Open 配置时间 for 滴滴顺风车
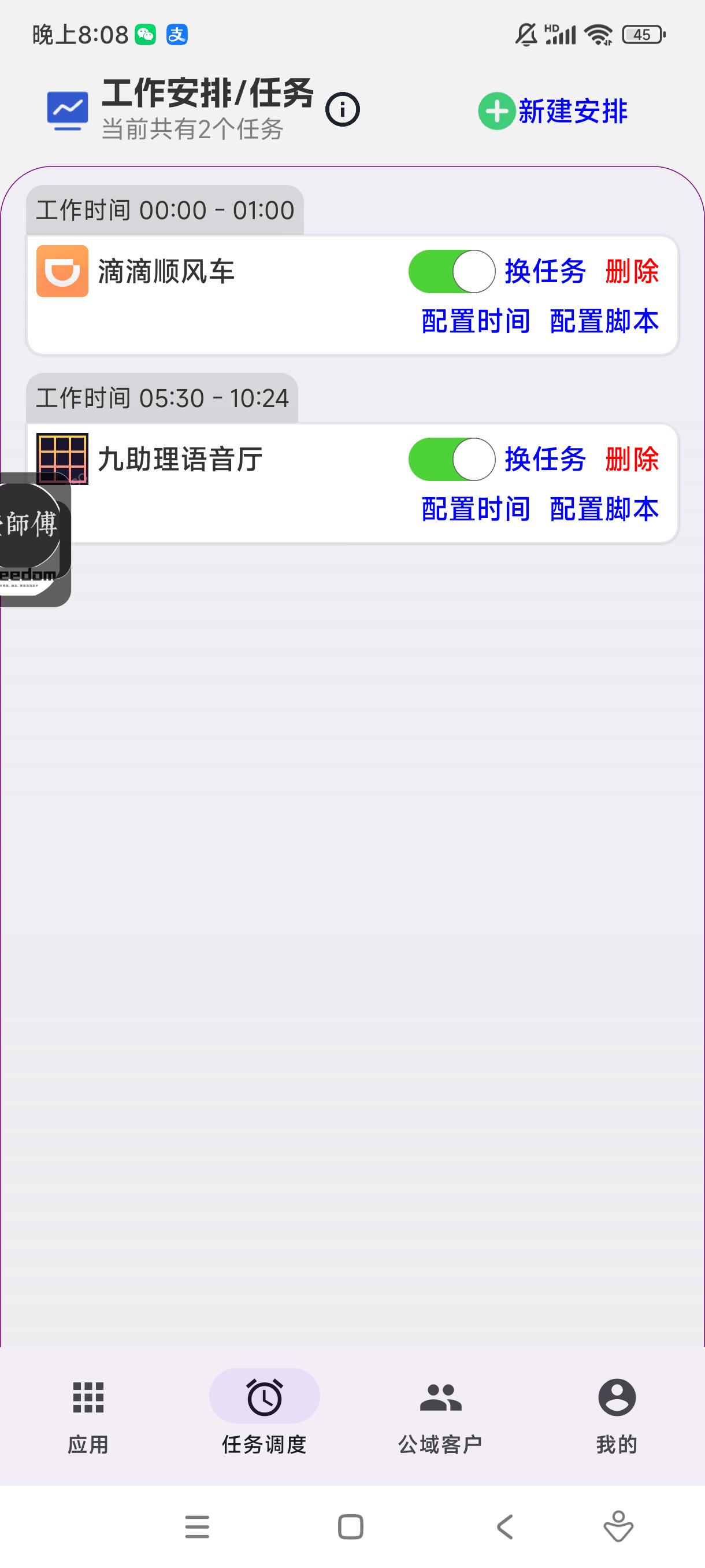The image size is (705, 1568). (x=476, y=321)
